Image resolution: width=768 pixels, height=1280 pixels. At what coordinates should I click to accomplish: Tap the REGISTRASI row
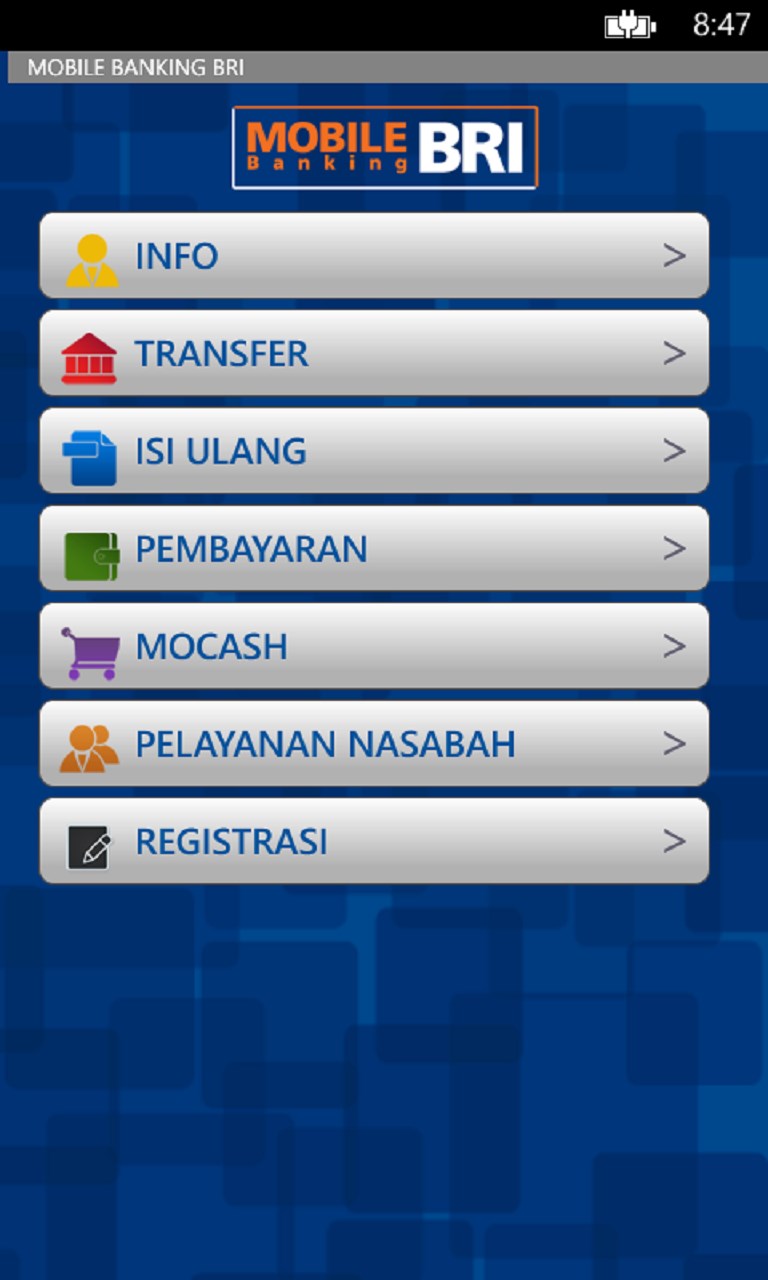(374, 841)
